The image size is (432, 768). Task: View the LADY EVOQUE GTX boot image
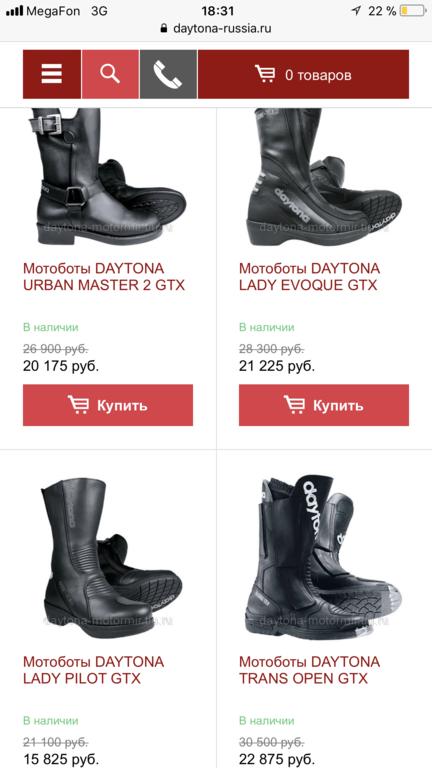coord(323,174)
